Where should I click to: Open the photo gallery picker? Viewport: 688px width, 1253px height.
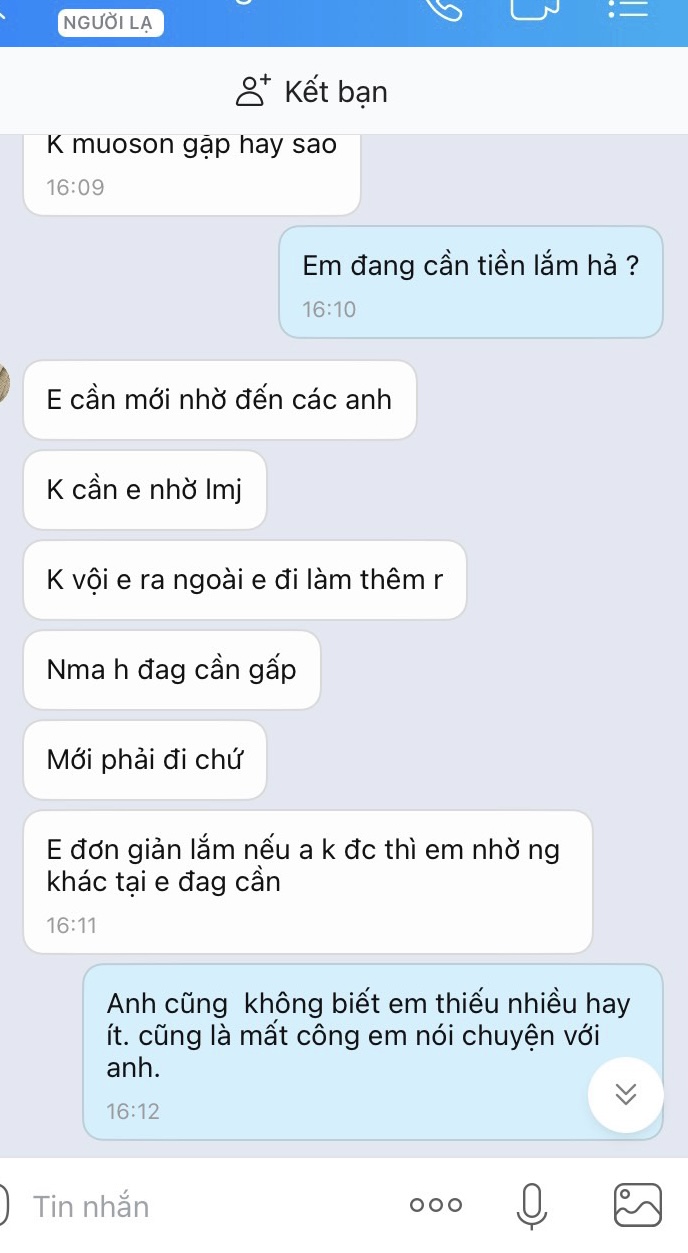click(x=638, y=1205)
